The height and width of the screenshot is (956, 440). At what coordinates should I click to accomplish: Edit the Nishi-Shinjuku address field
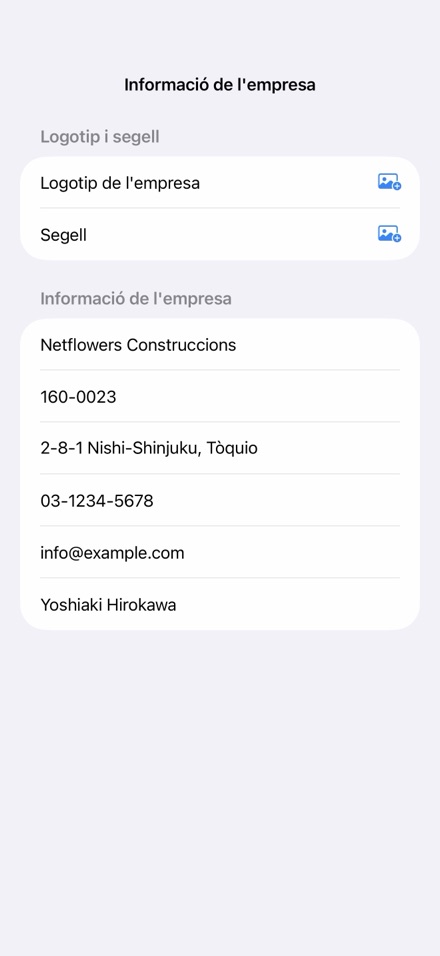220,448
